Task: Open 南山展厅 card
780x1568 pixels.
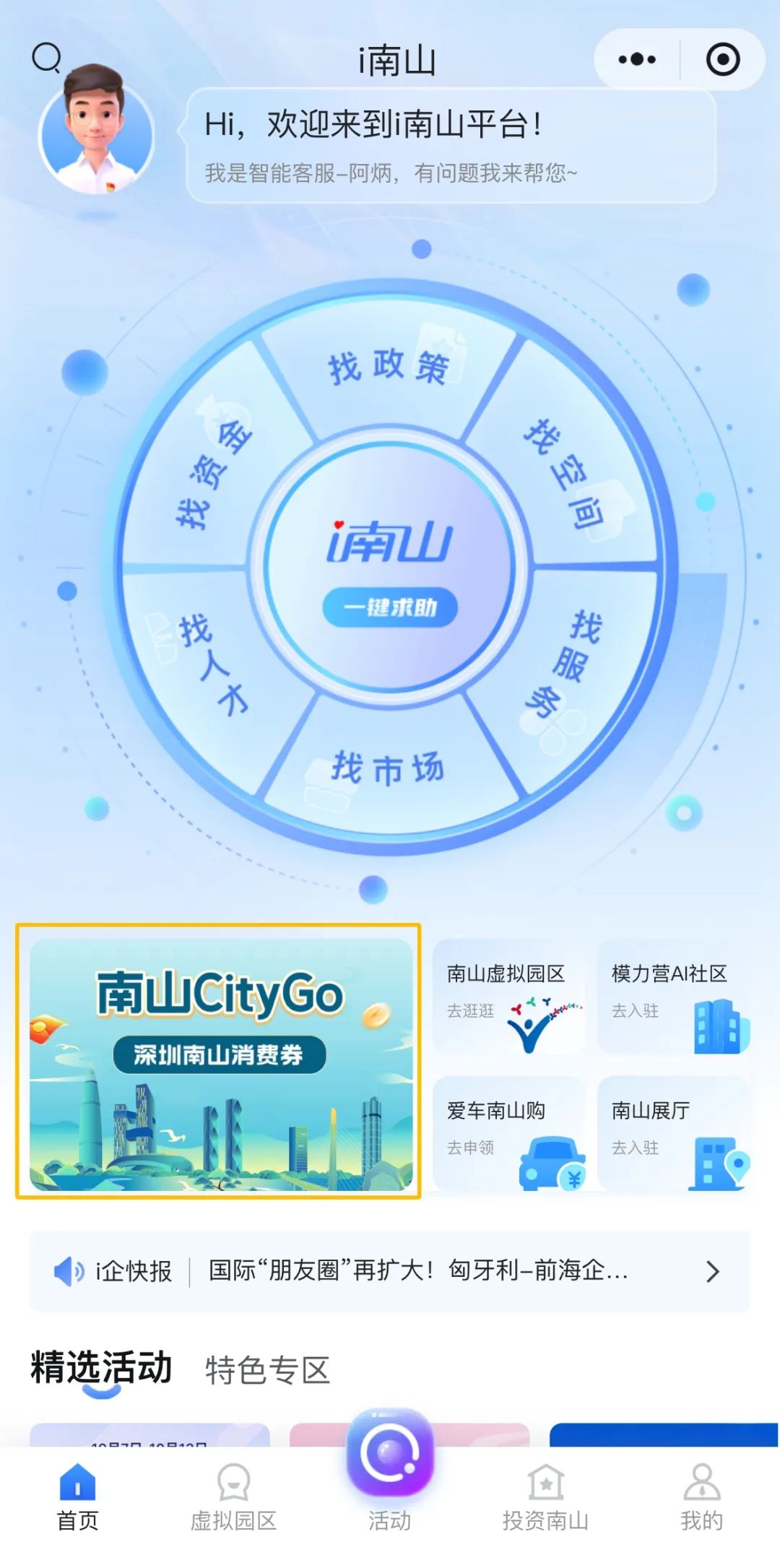Action: 673,1133
